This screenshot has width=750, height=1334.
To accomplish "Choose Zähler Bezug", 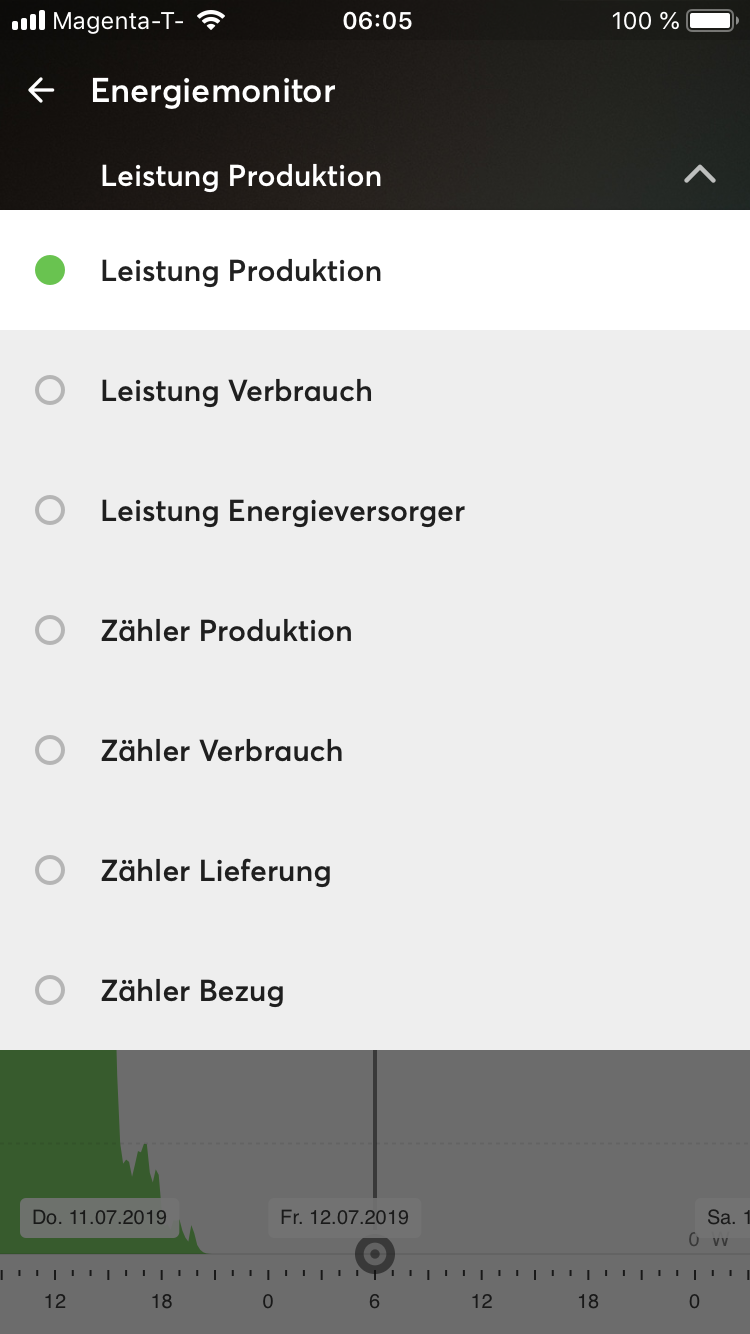I will (192, 991).
